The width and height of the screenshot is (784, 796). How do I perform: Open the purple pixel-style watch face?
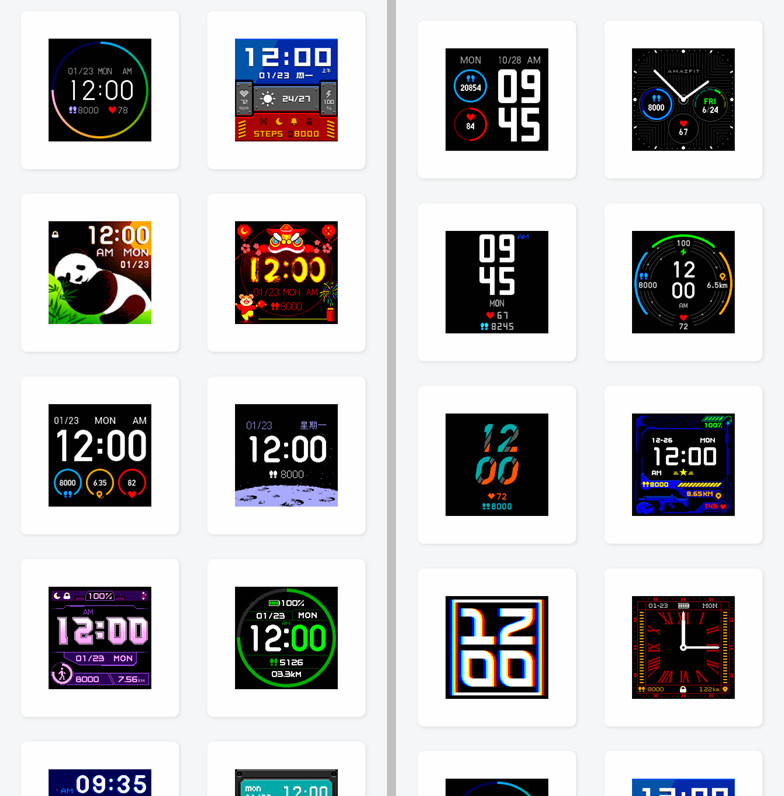point(100,638)
